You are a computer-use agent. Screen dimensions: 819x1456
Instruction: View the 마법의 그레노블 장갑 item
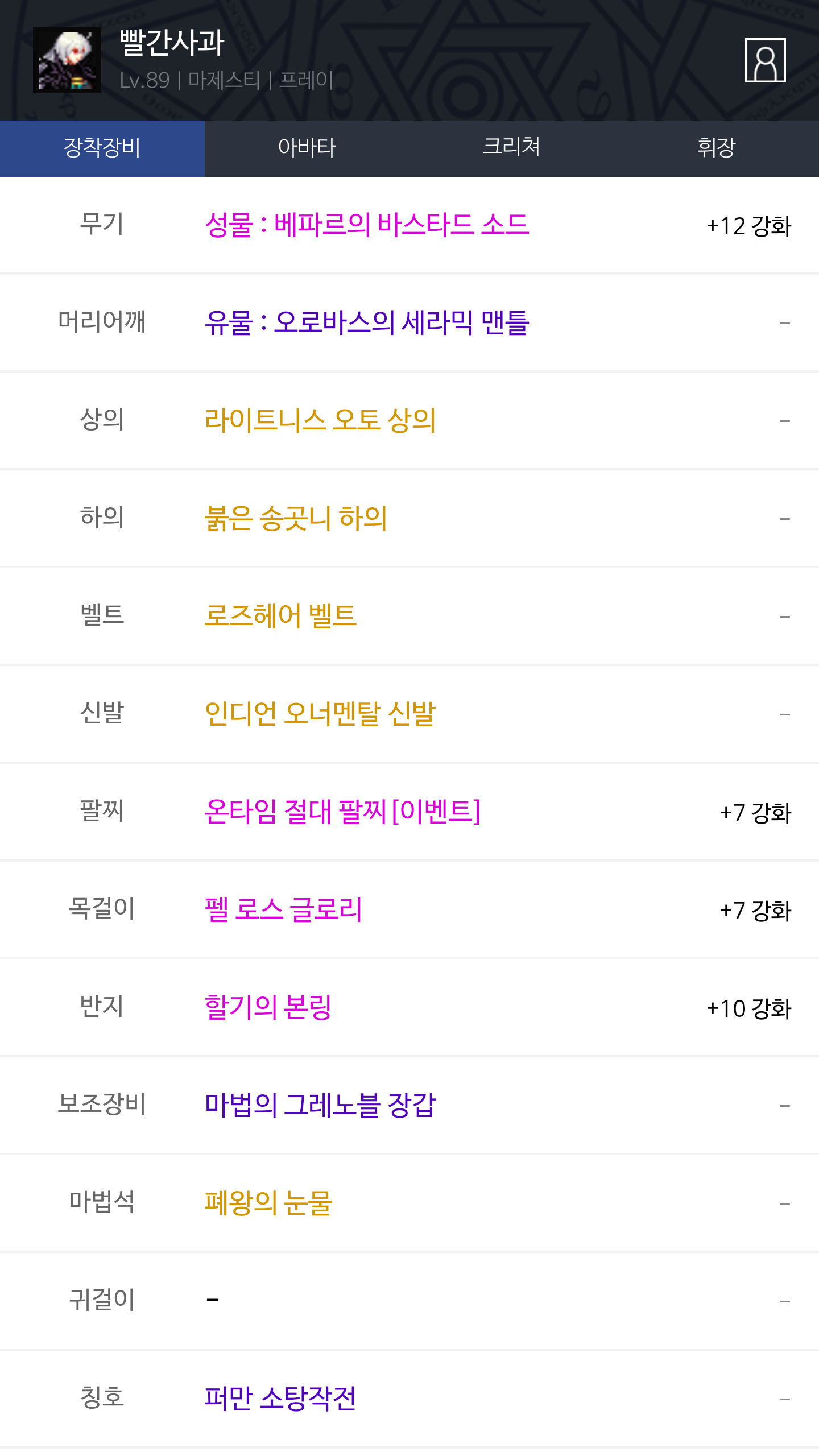tap(320, 1106)
